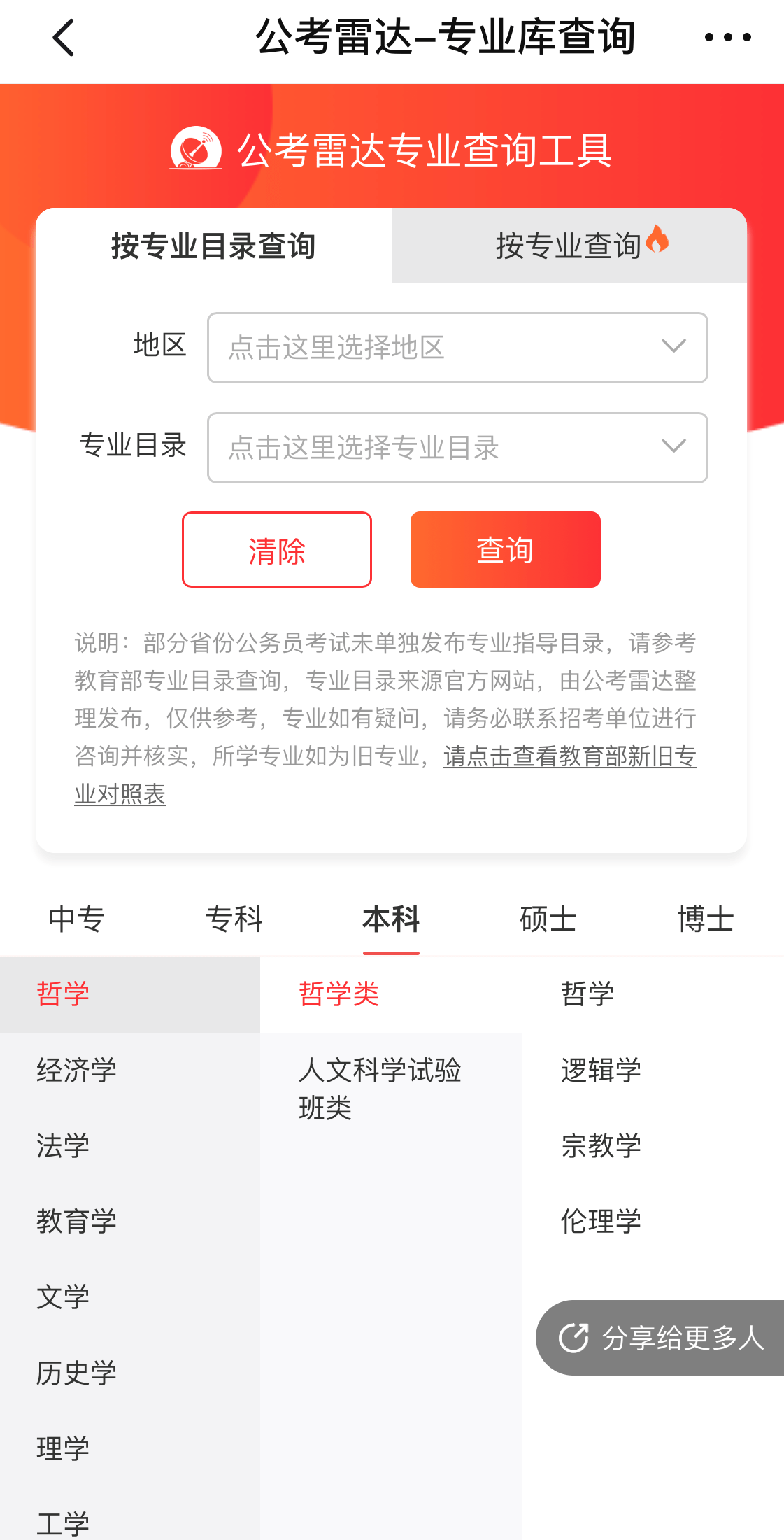Select 教育学 category
This screenshot has height=1540, width=784.
[77, 1222]
